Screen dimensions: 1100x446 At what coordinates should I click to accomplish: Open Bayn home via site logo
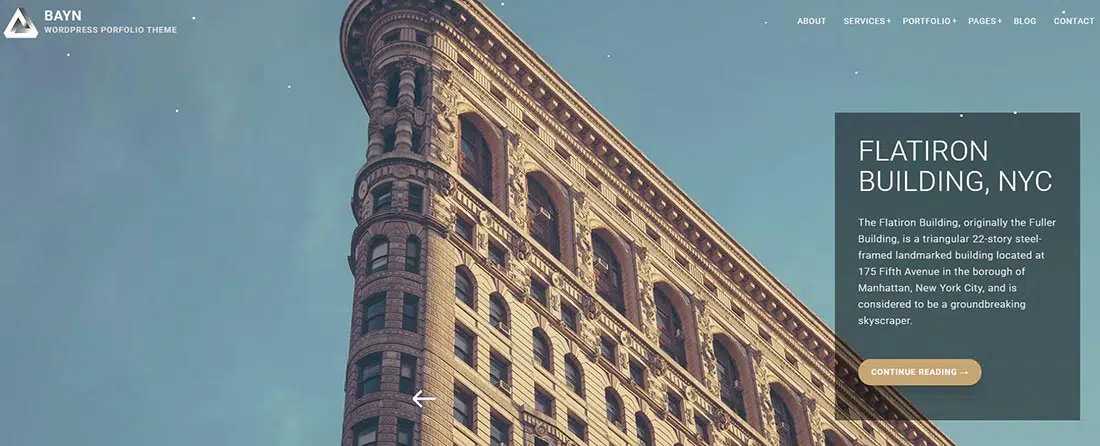(x=21, y=22)
